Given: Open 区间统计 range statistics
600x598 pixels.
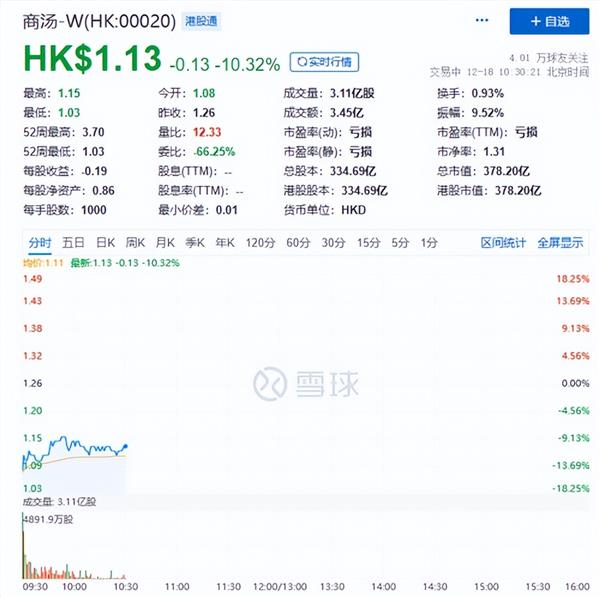Looking at the screenshot, I should pyautogui.click(x=504, y=242).
